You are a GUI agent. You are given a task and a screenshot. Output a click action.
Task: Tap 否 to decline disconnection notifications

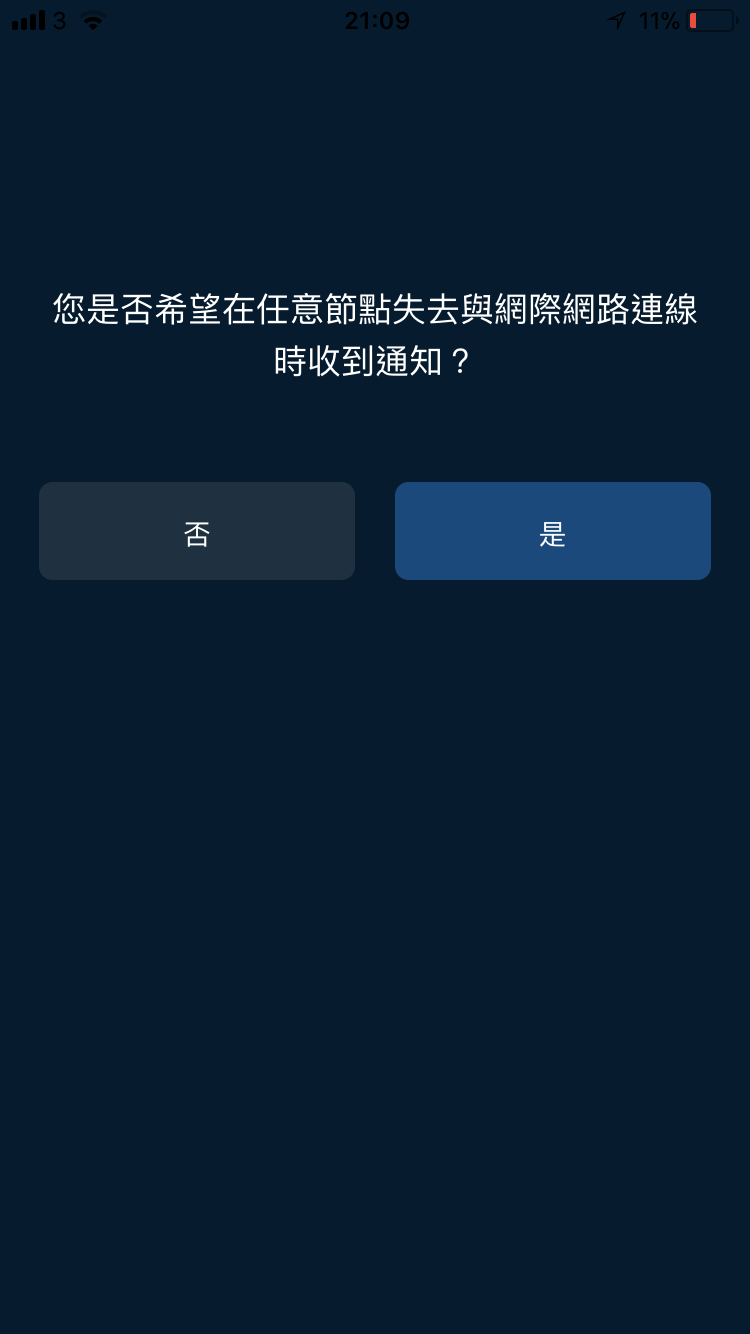[x=197, y=531]
